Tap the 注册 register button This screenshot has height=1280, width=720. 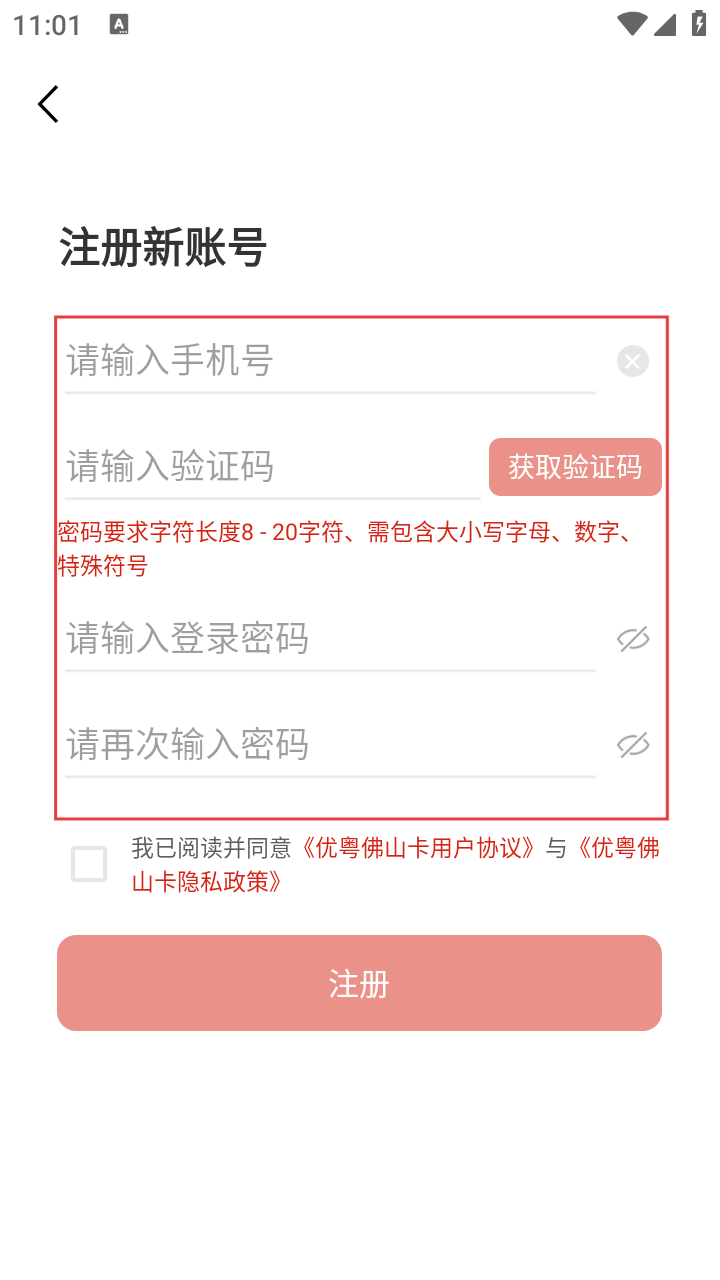click(x=359, y=983)
